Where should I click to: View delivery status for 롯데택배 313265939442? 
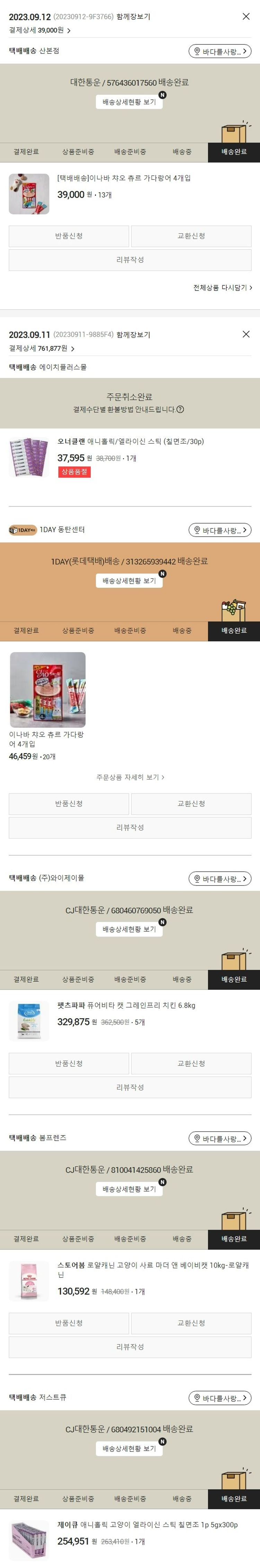(x=129, y=581)
